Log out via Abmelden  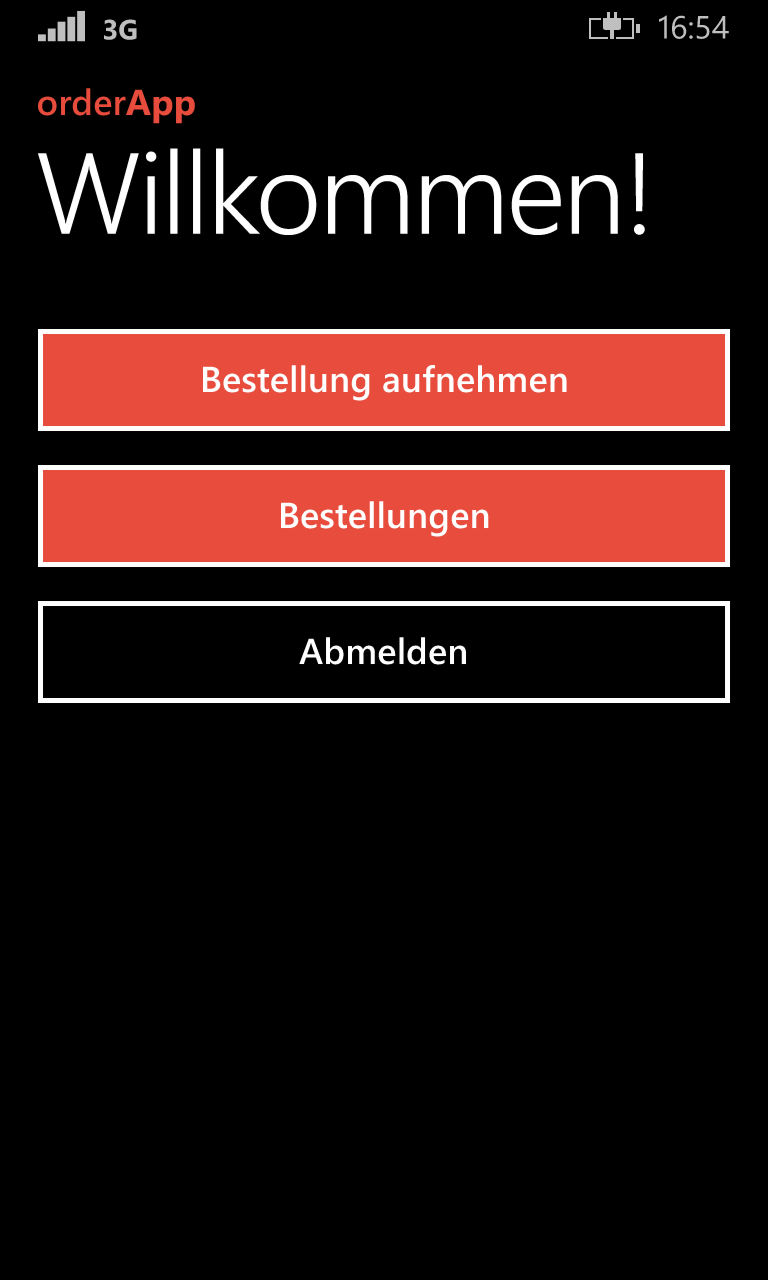[384, 652]
